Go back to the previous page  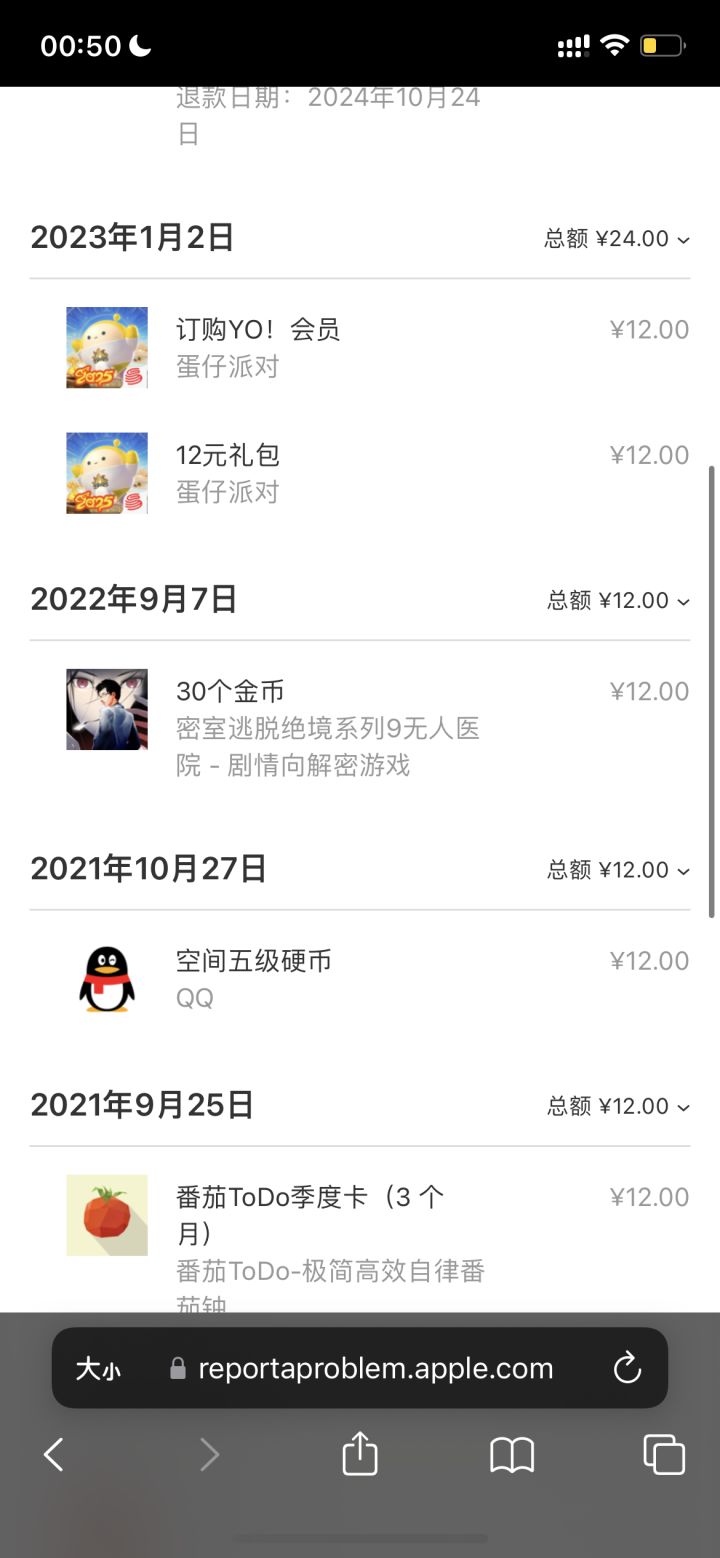coord(54,1455)
